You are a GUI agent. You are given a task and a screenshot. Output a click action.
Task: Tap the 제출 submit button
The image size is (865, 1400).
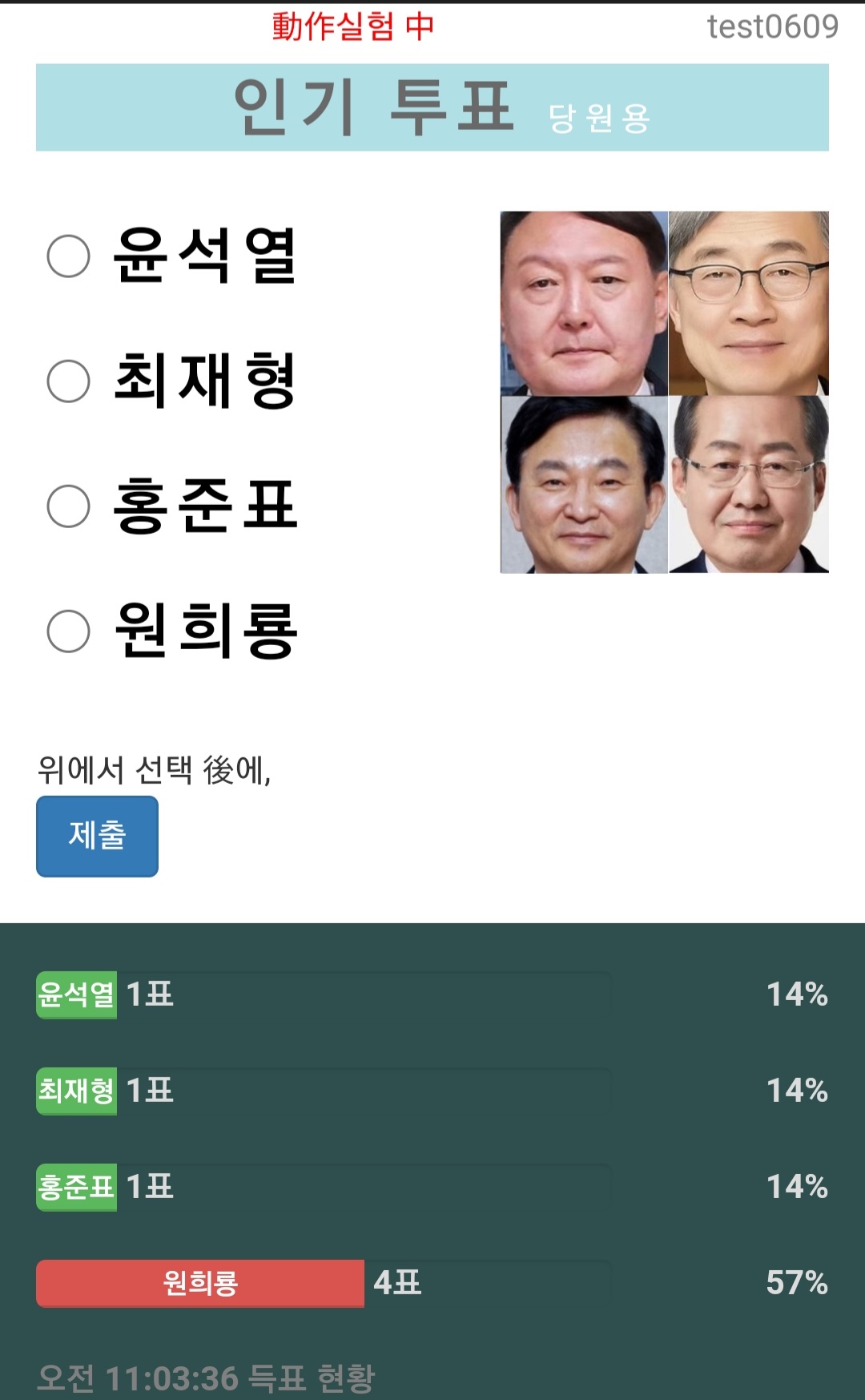click(97, 836)
